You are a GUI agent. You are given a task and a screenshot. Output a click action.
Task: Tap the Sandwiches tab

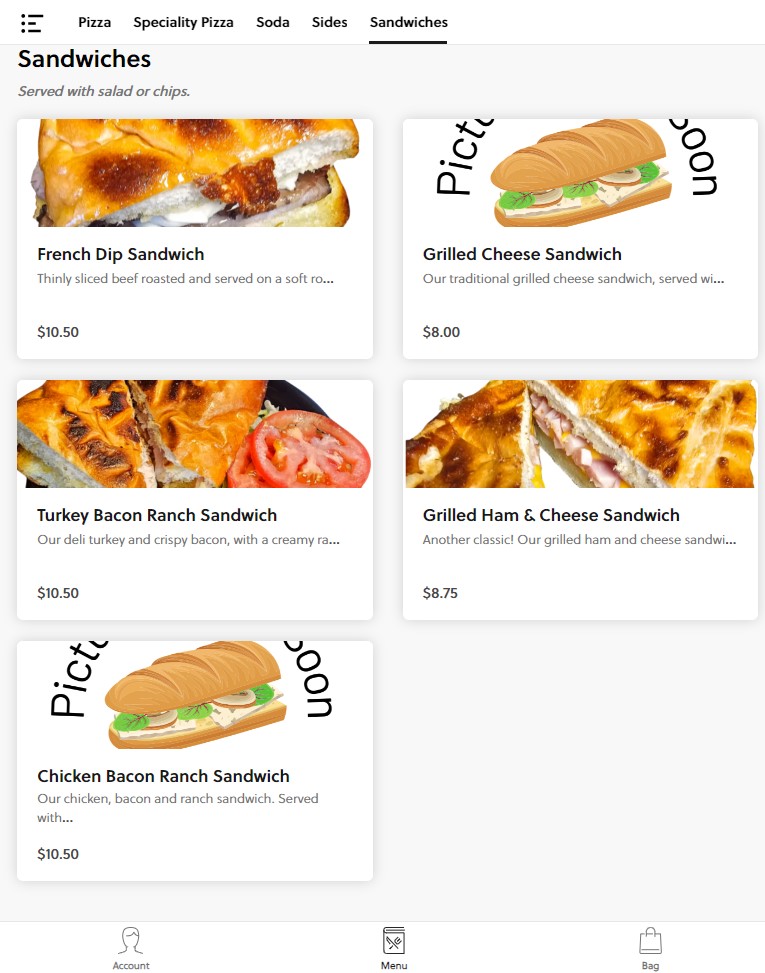coord(408,22)
